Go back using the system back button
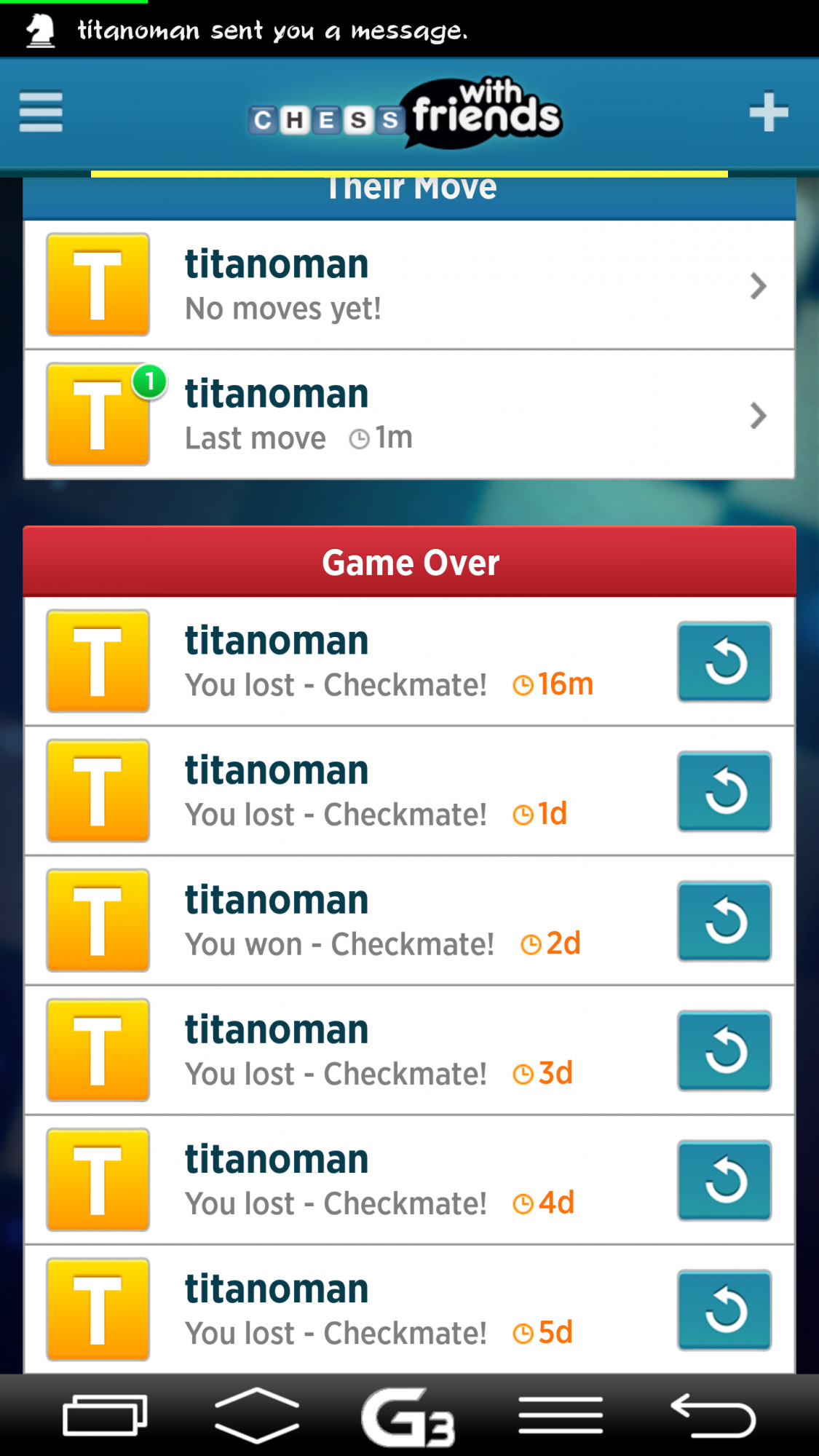 pos(713,1416)
